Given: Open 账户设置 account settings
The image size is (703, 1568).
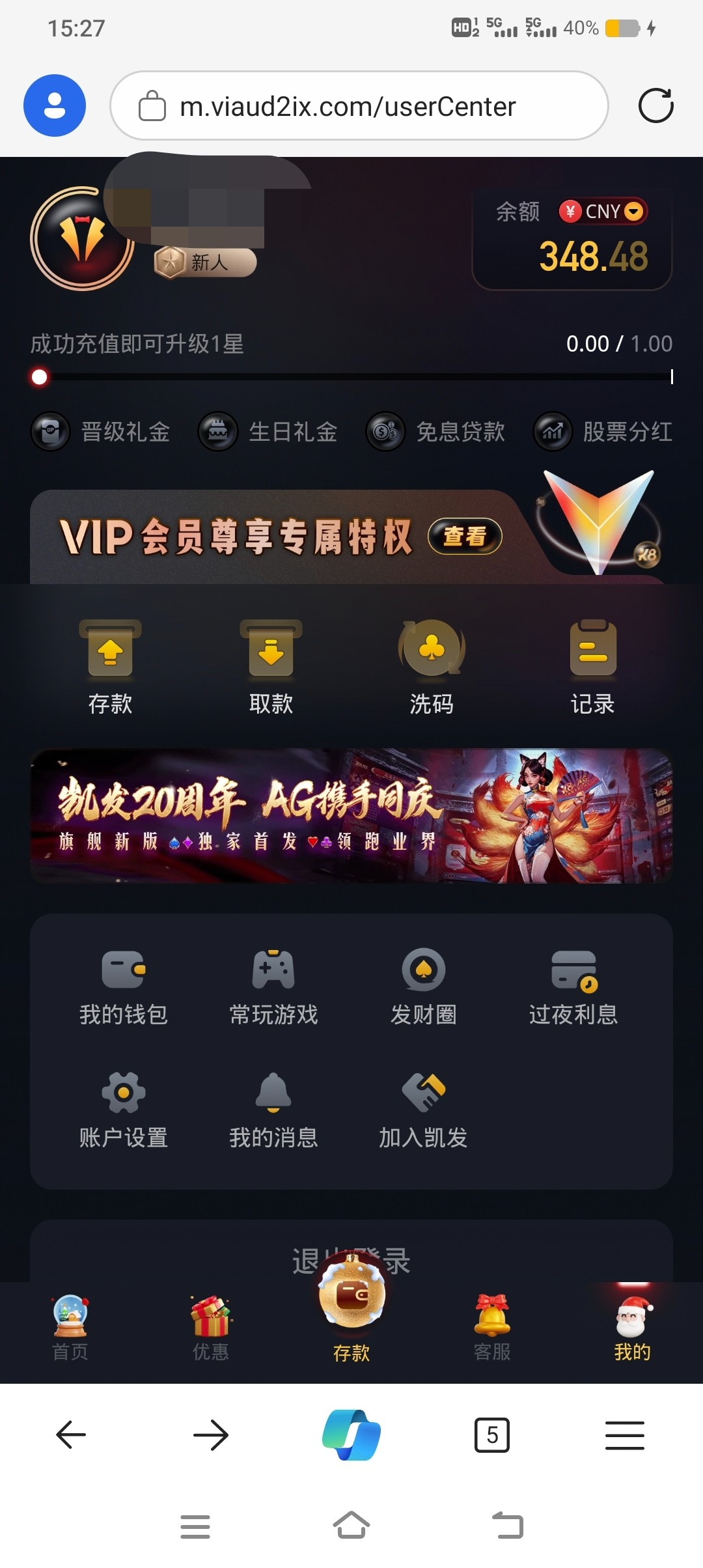Looking at the screenshot, I should (x=124, y=1110).
